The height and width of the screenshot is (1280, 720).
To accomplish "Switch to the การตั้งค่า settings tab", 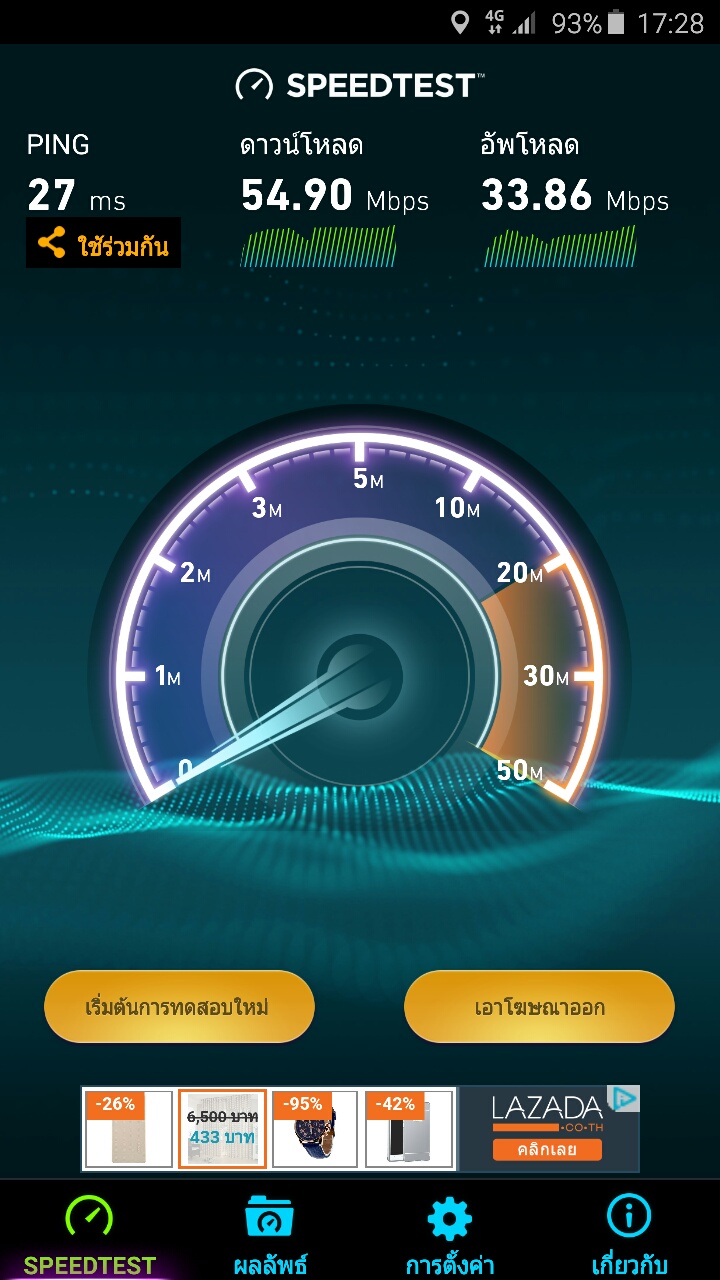I will click(450, 1234).
